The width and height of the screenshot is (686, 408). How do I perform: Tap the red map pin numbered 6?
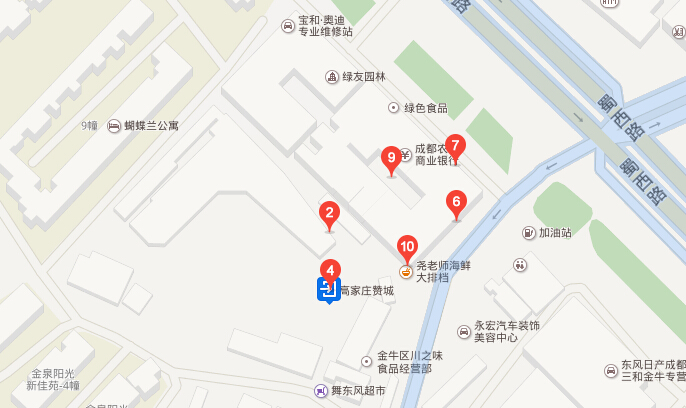coord(456,201)
